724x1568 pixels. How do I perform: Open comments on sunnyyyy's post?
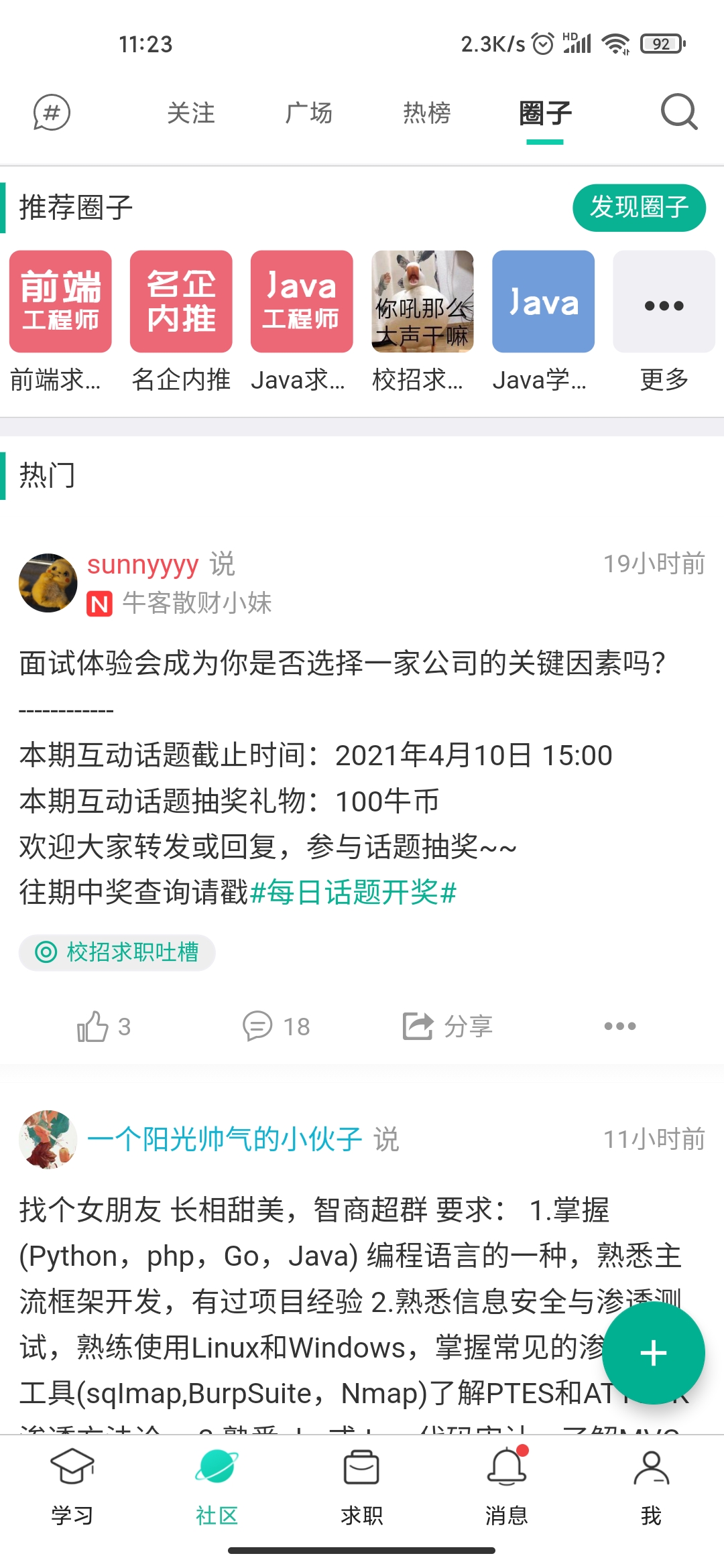(x=276, y=1026)
